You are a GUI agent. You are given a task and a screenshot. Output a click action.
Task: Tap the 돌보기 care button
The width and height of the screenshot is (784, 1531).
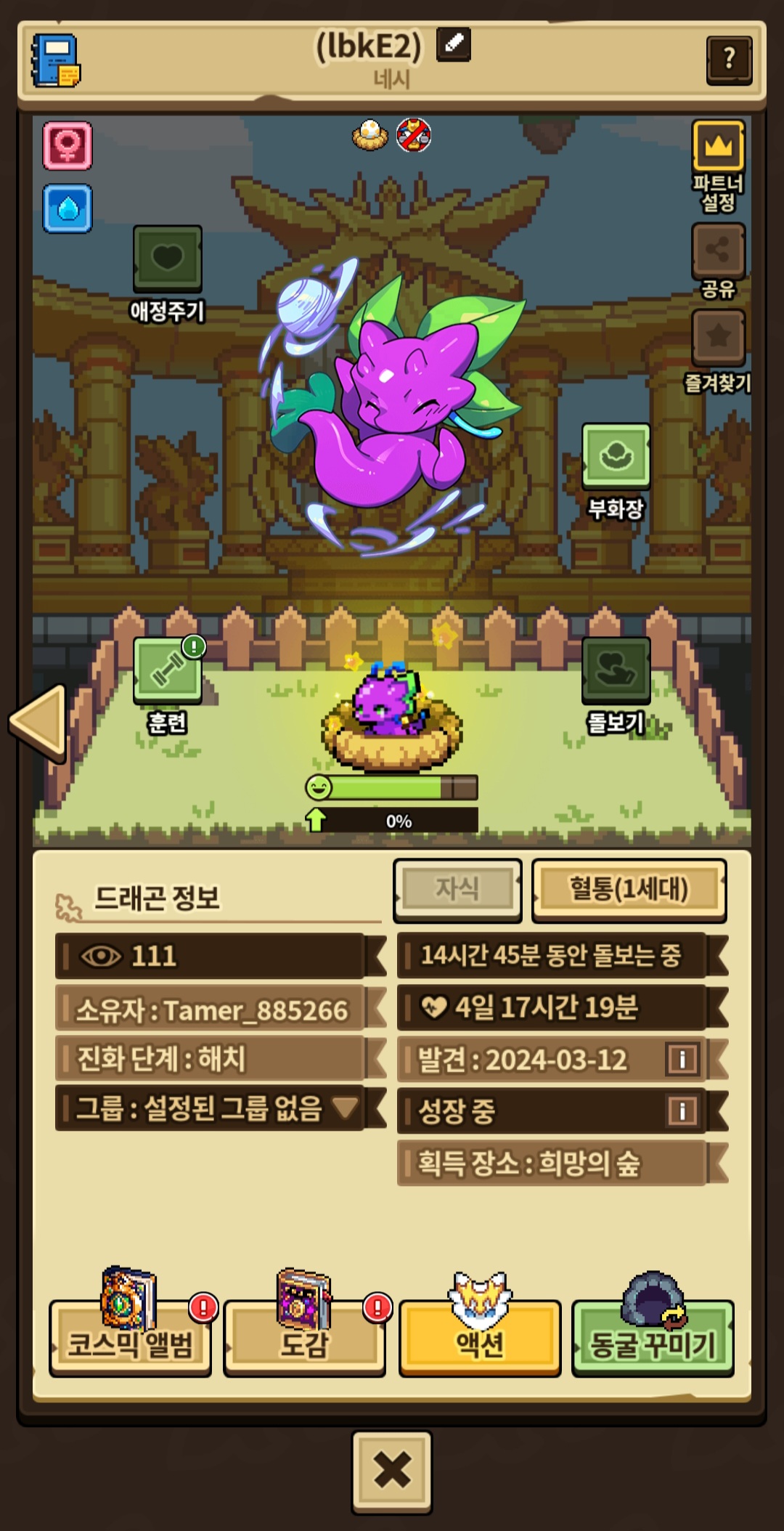coord(616,671)
